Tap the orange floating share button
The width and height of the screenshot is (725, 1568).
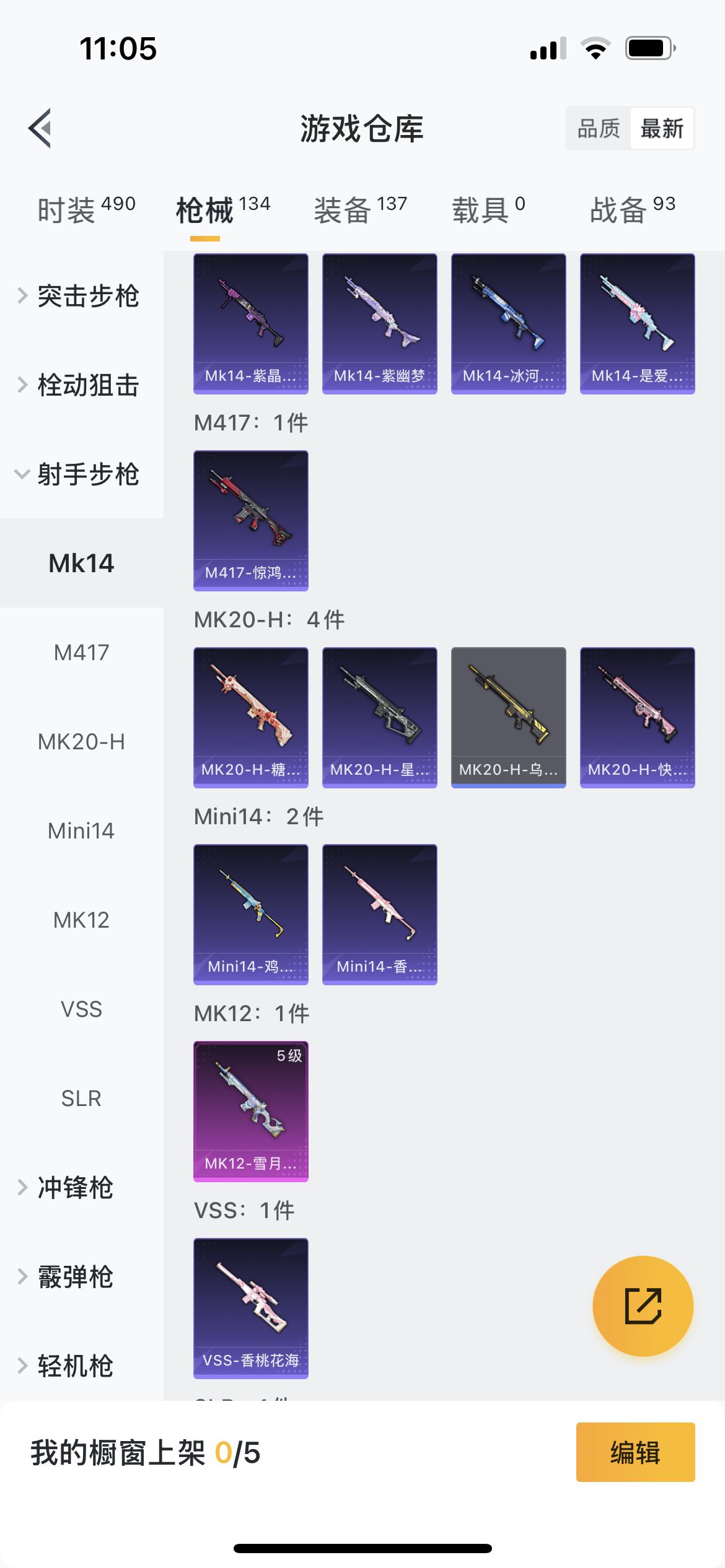point(643,1305)
